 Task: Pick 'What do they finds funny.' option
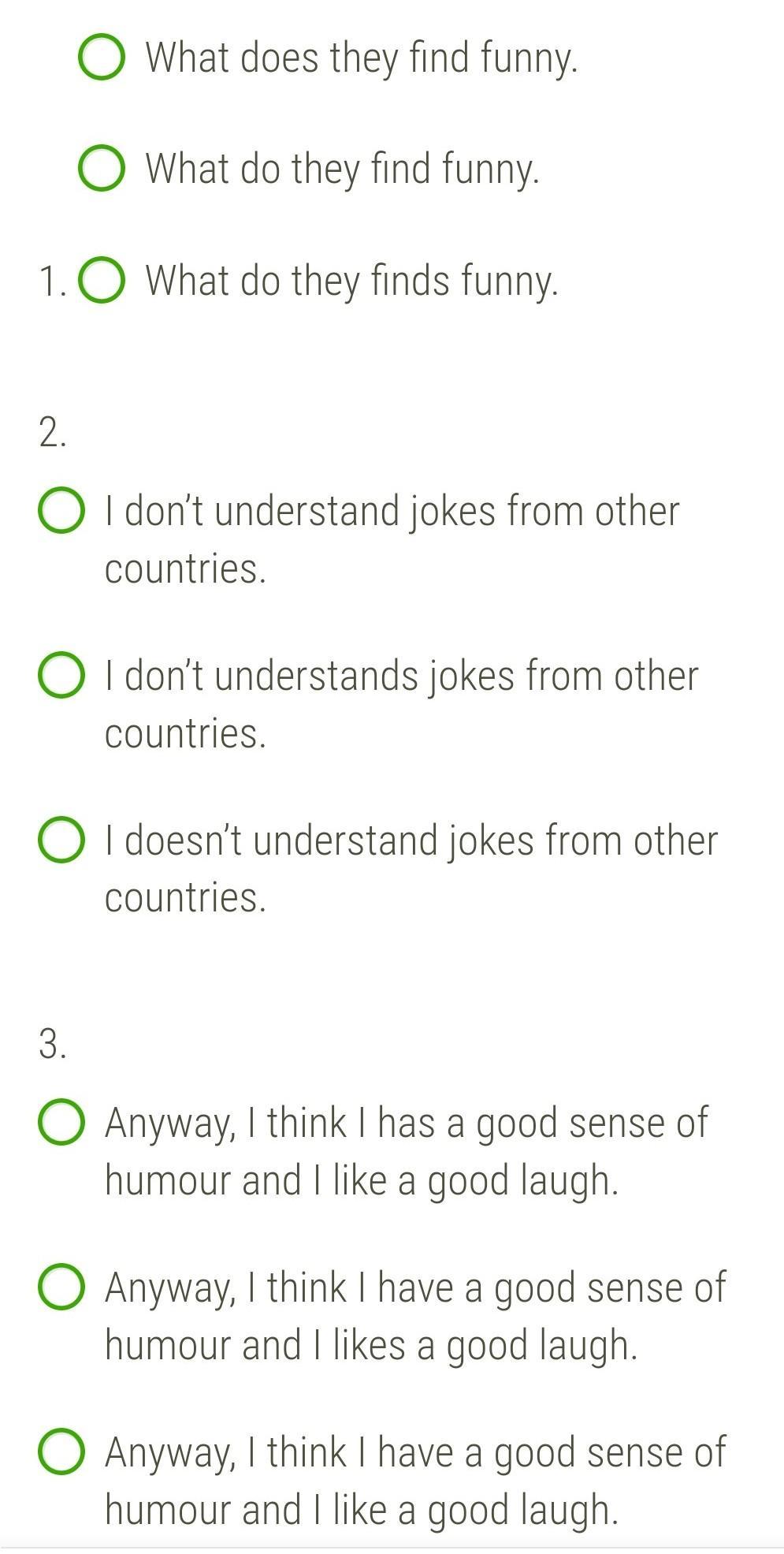click(x=102, y=281)
